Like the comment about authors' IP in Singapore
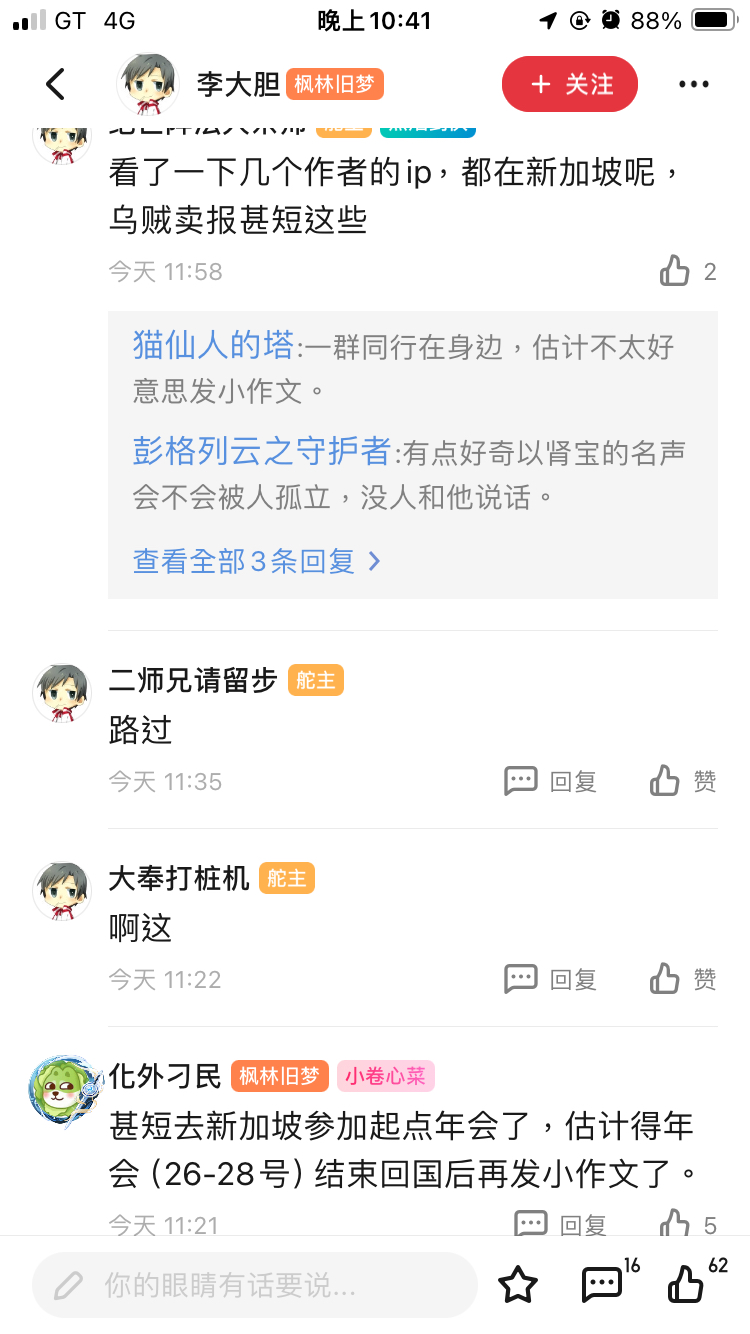Image resolution: width=750 pixels, height=1334 pixels. point(676,270)
